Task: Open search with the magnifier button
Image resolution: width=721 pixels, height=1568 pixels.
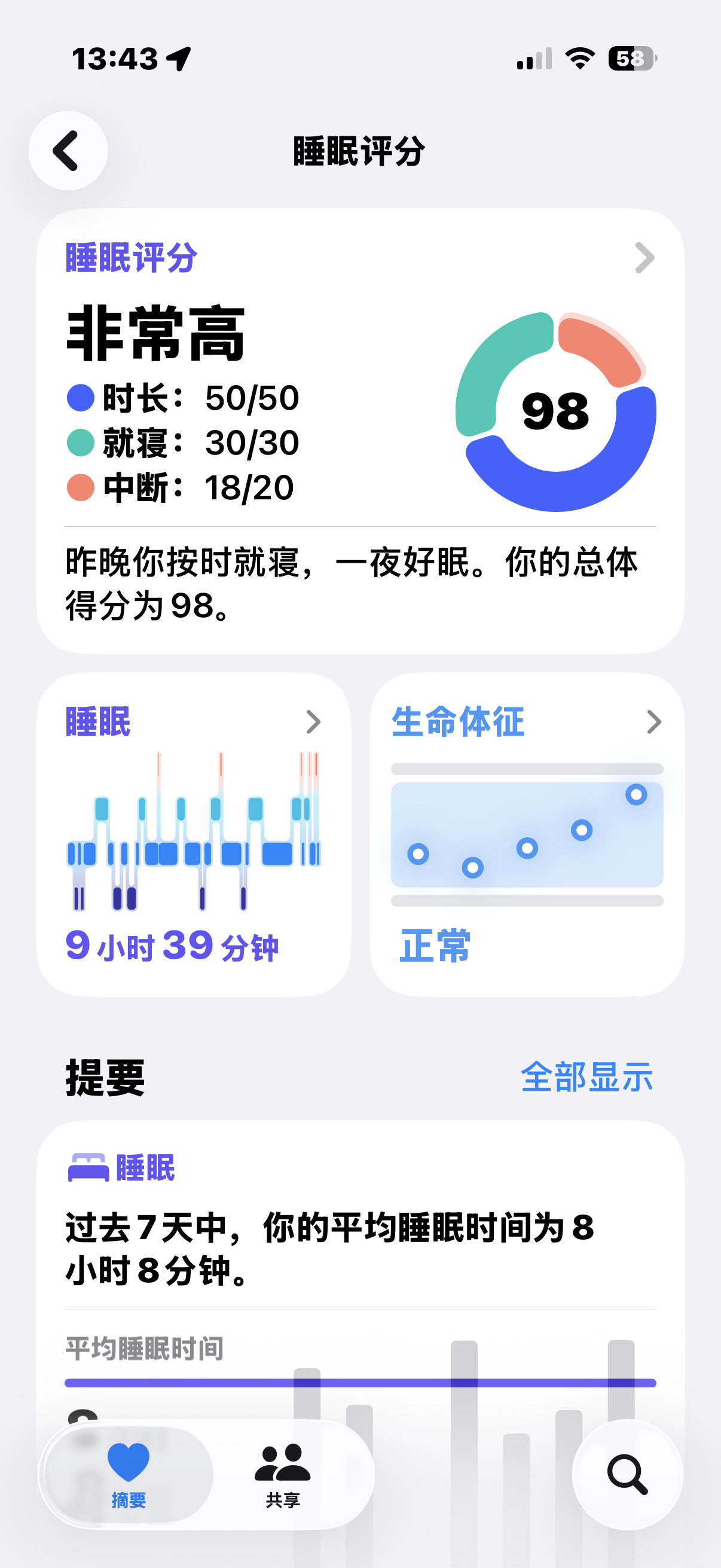Action: (627, 1474)
